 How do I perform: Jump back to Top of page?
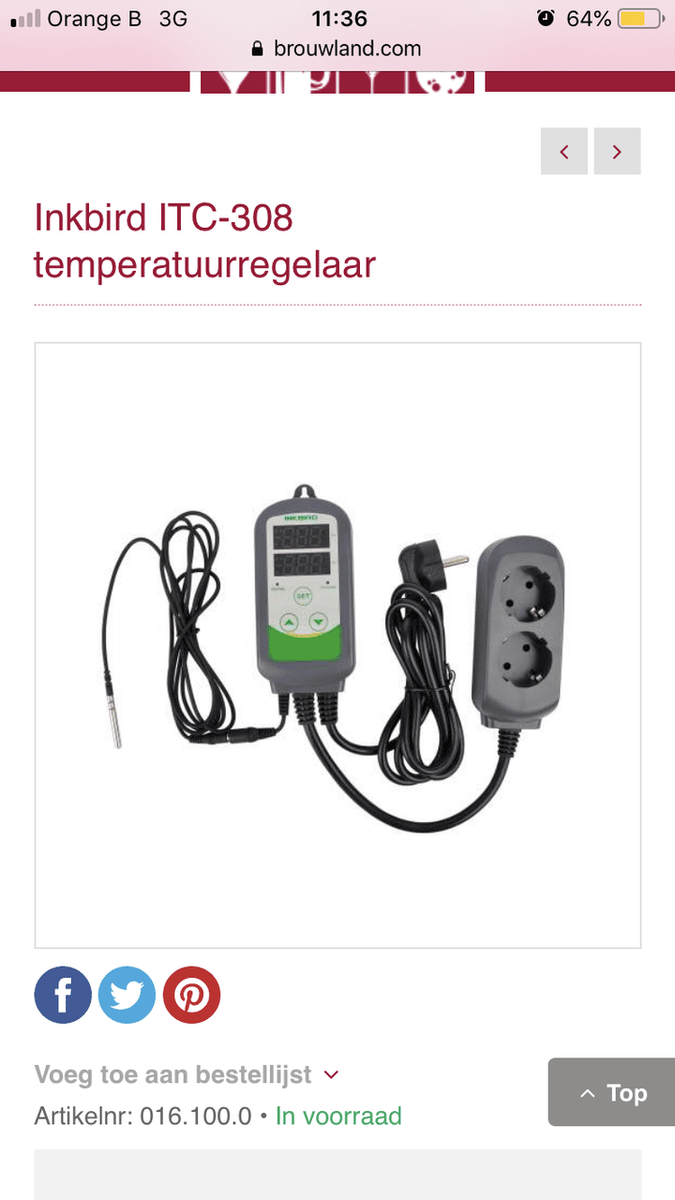[x=612, y=1093]
